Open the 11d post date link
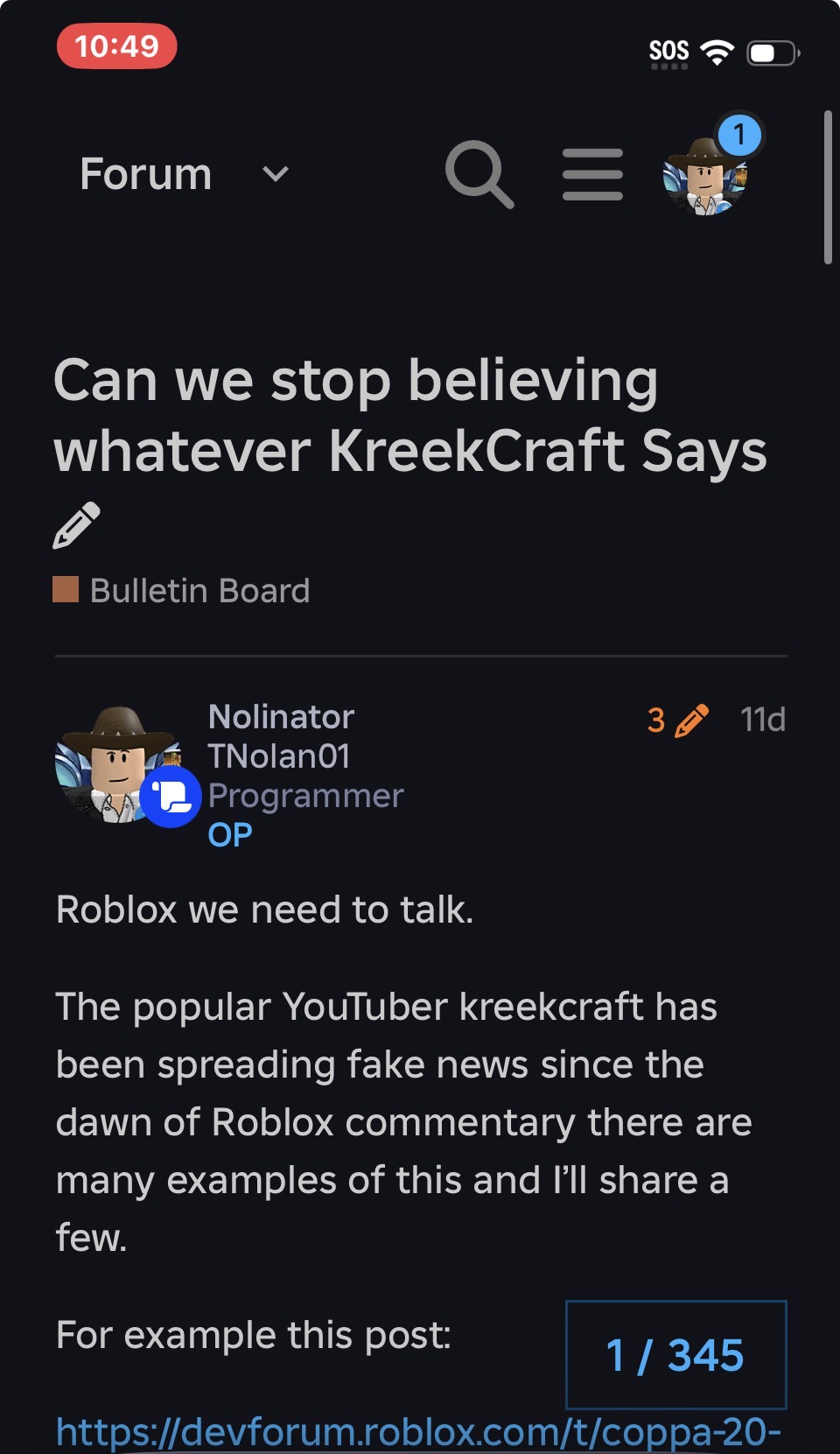Image resolution: width=840 pixels, height=1454 pixels. [x=762, y=720]
